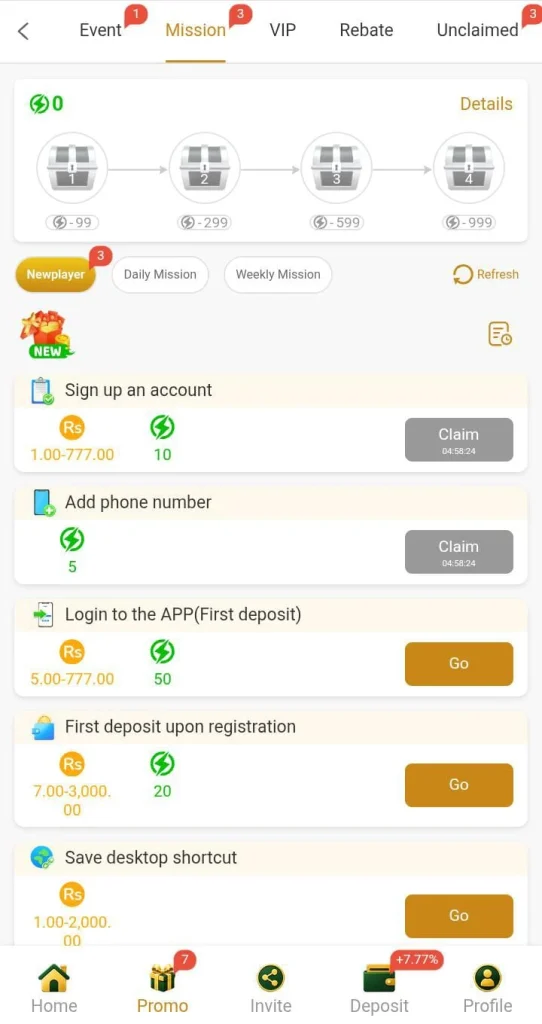Open the Unclaimed tab

[477, 30]
